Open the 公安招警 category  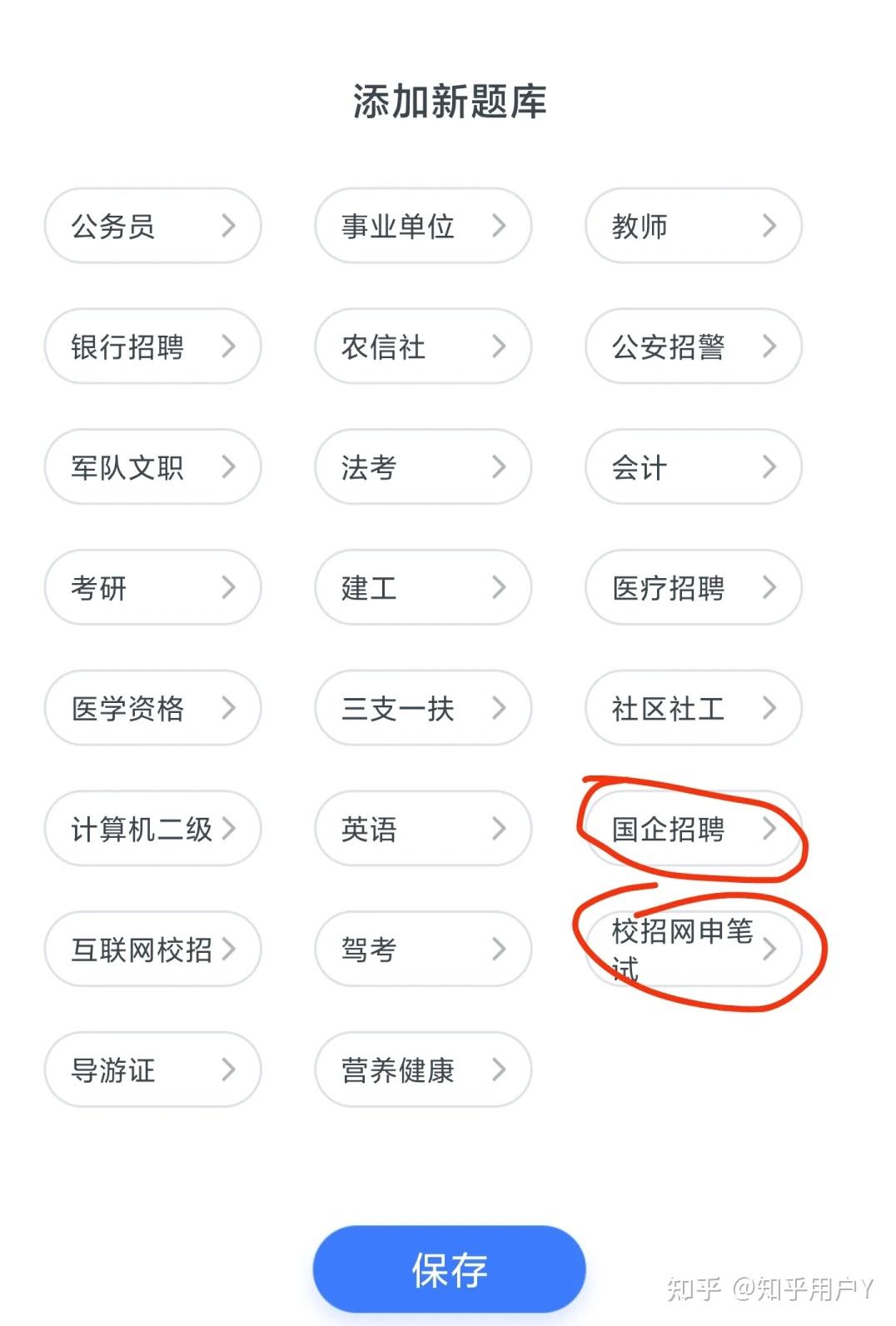coord(694,346)
